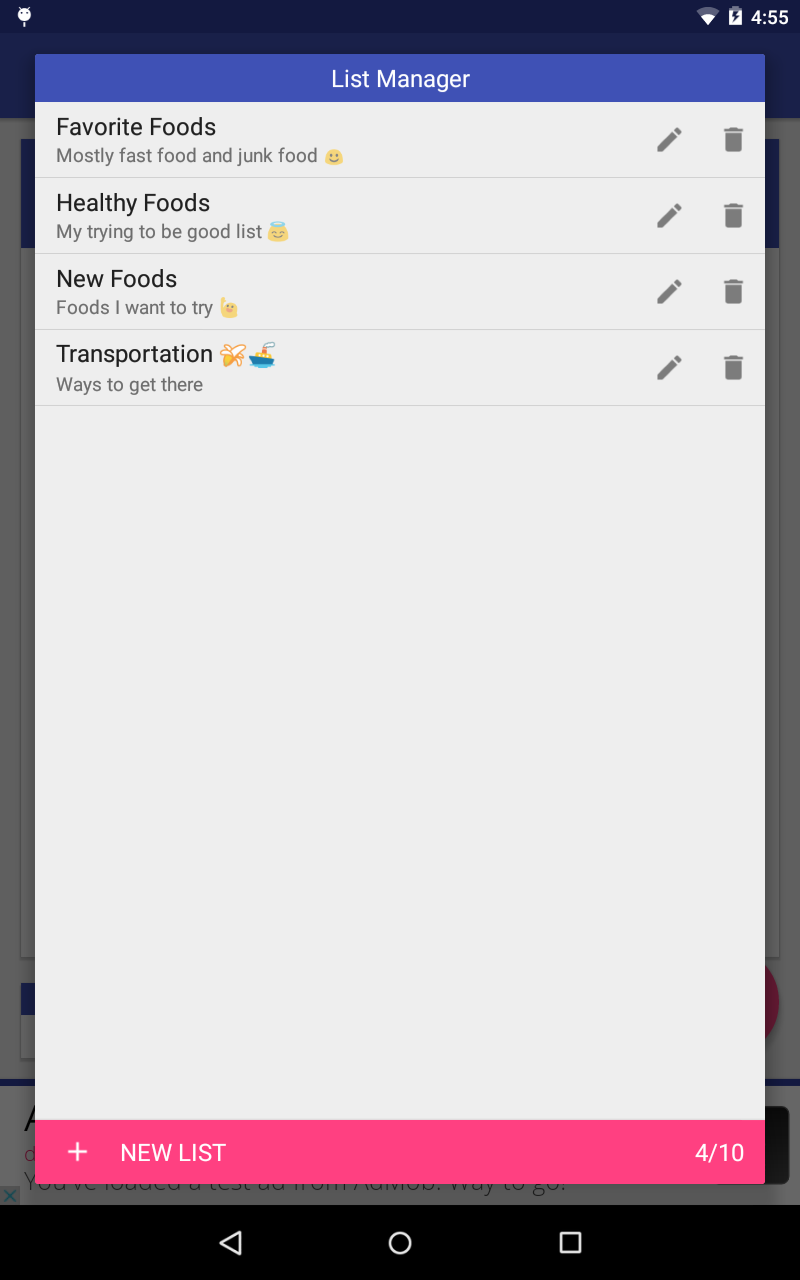Open the New Foods list

300,291
